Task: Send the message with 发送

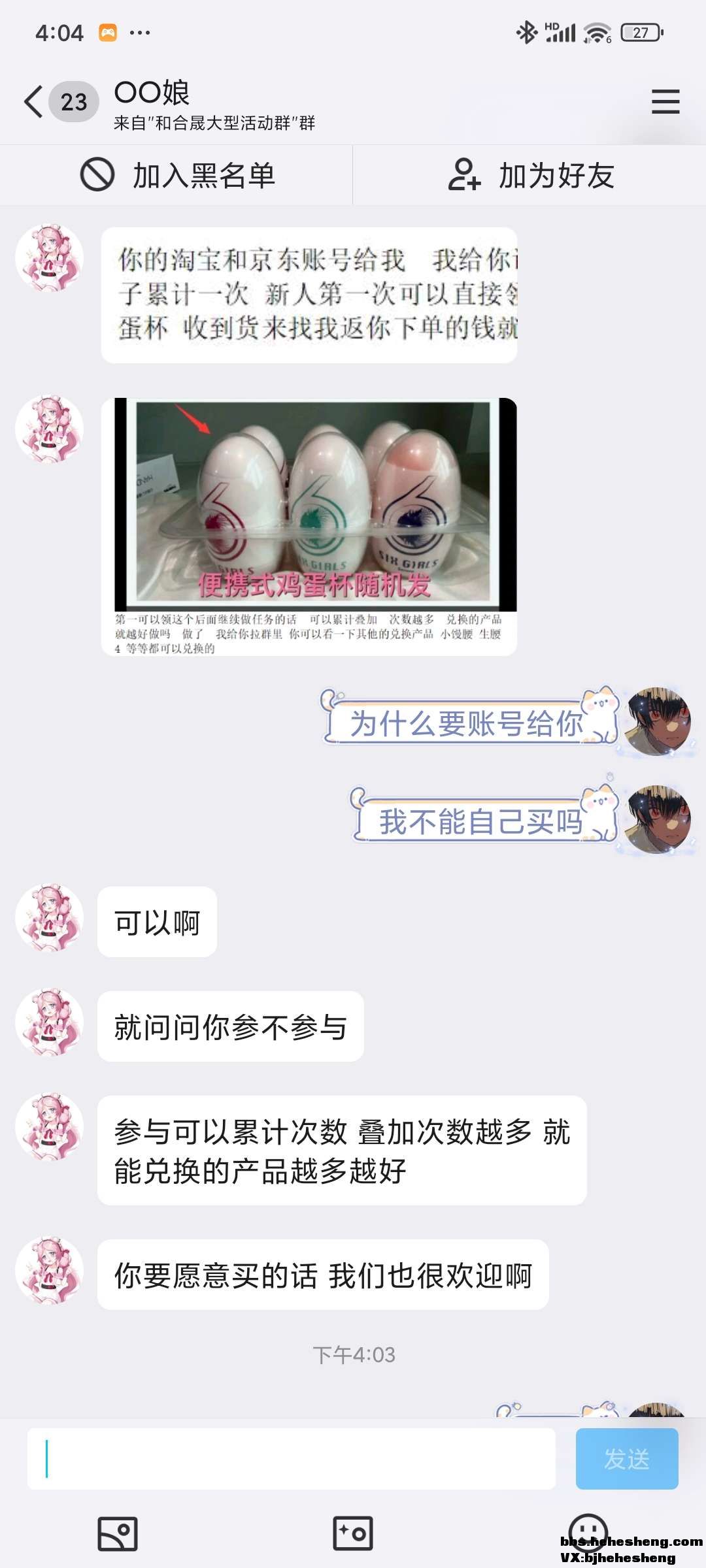Action: tap(626, 1458)
